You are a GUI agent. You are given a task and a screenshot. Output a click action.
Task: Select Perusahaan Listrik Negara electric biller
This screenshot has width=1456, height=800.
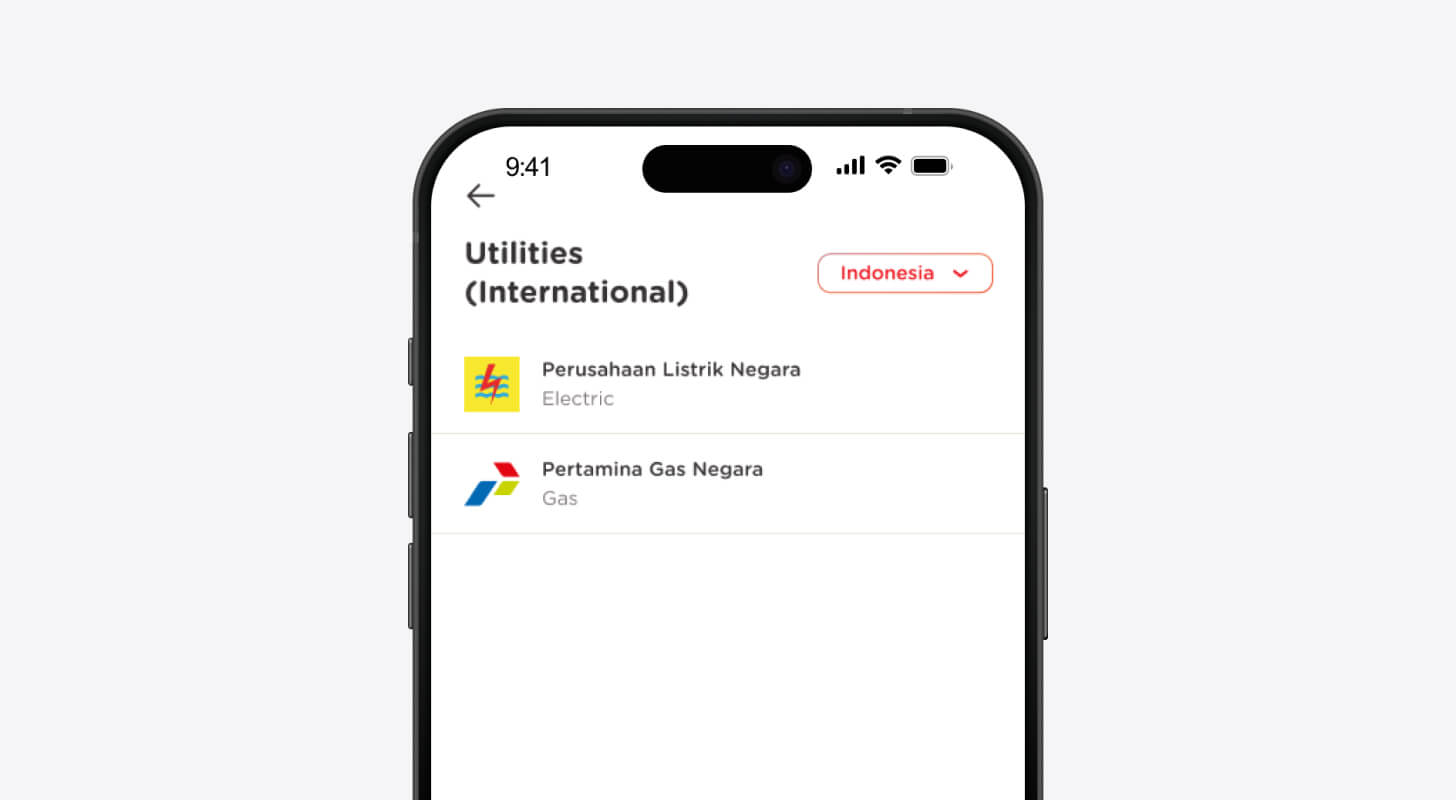[x=670, y=383]
